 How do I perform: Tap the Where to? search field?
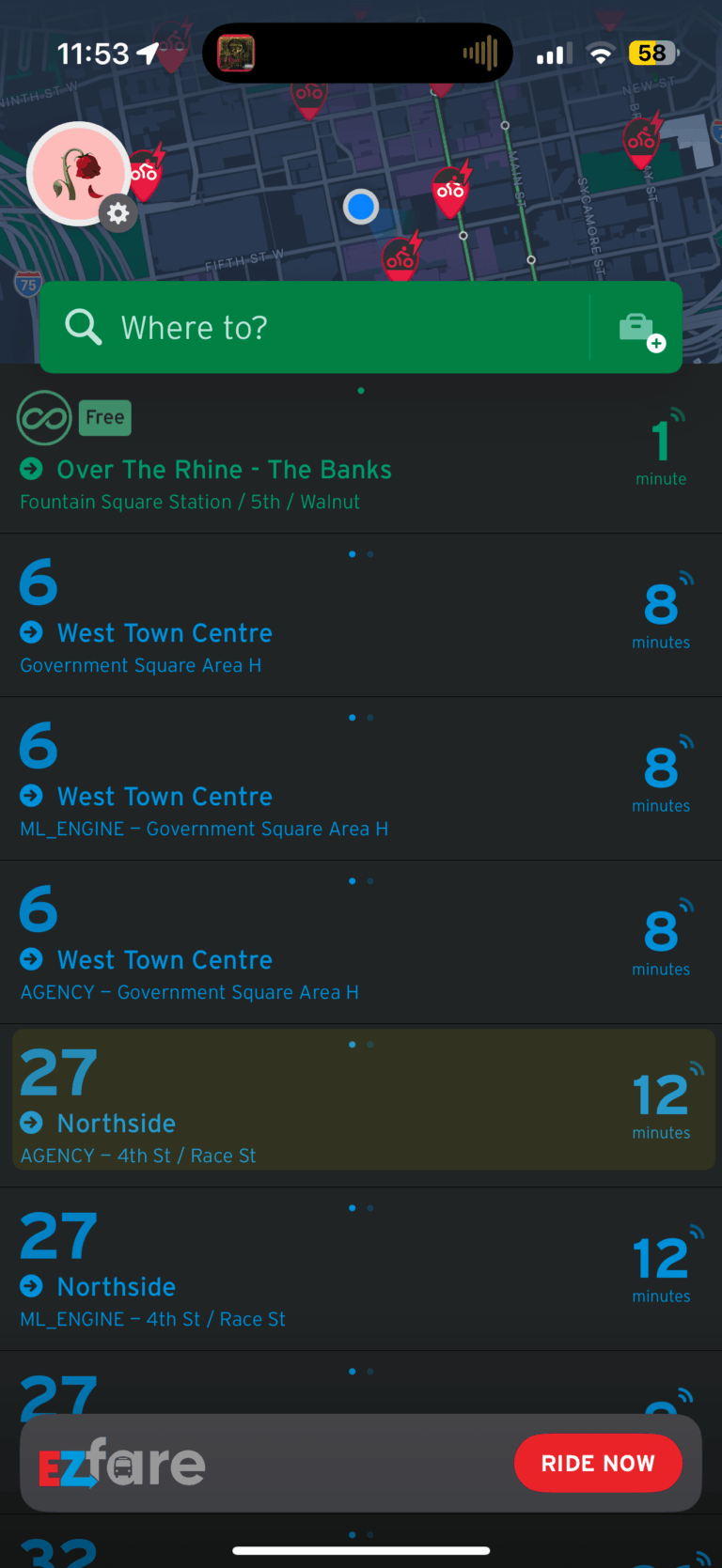pos(282,327)
